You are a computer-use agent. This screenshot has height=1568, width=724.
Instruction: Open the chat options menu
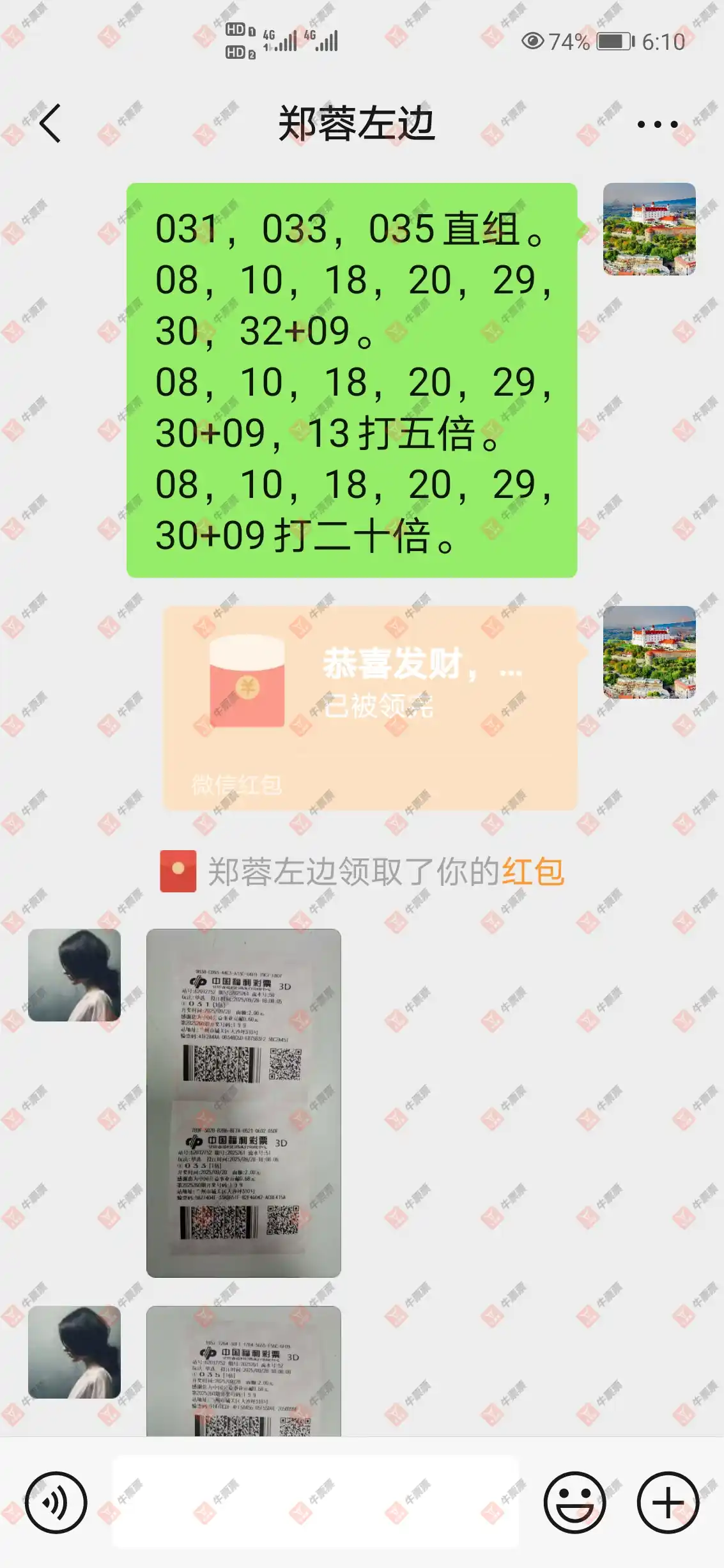[x=657, y=124]
